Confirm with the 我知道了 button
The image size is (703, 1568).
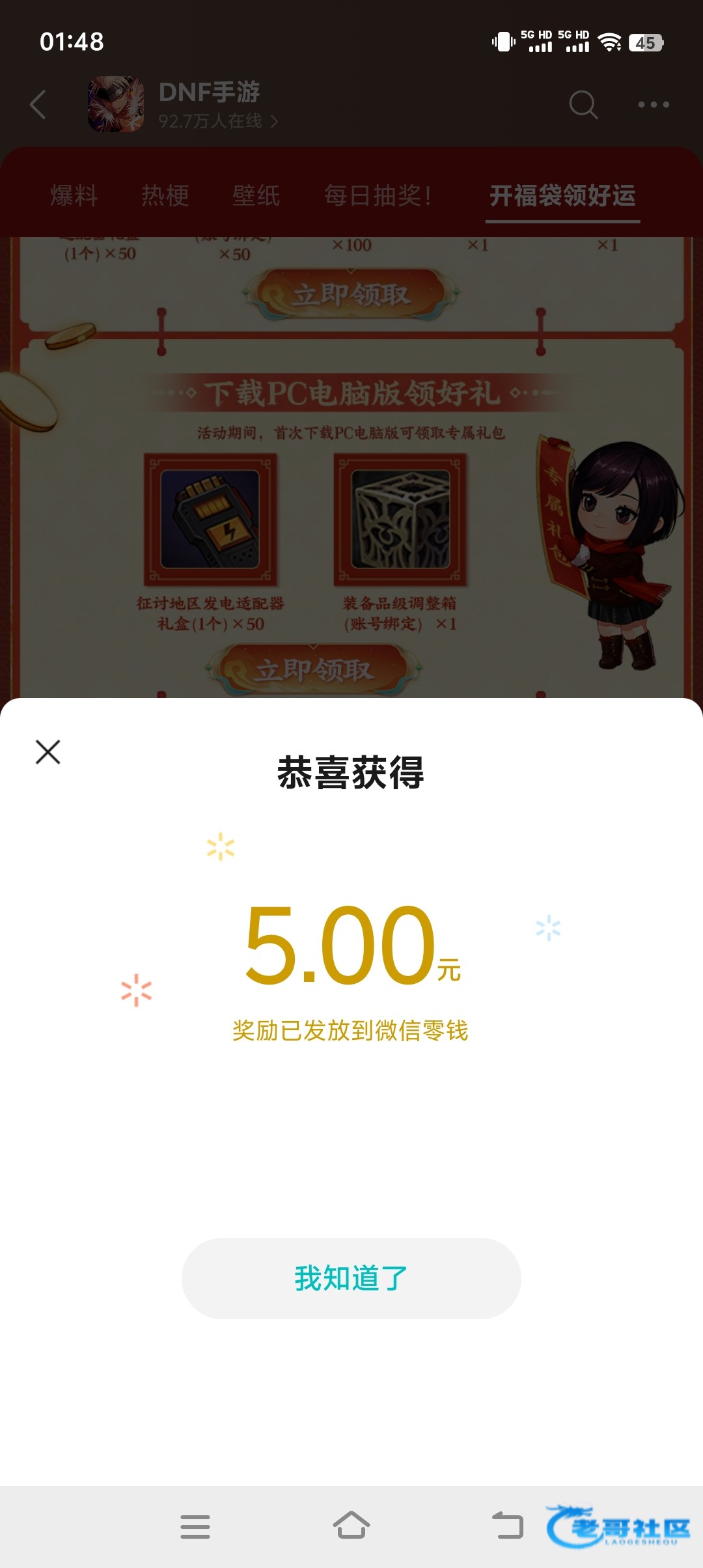(351, 1278)
